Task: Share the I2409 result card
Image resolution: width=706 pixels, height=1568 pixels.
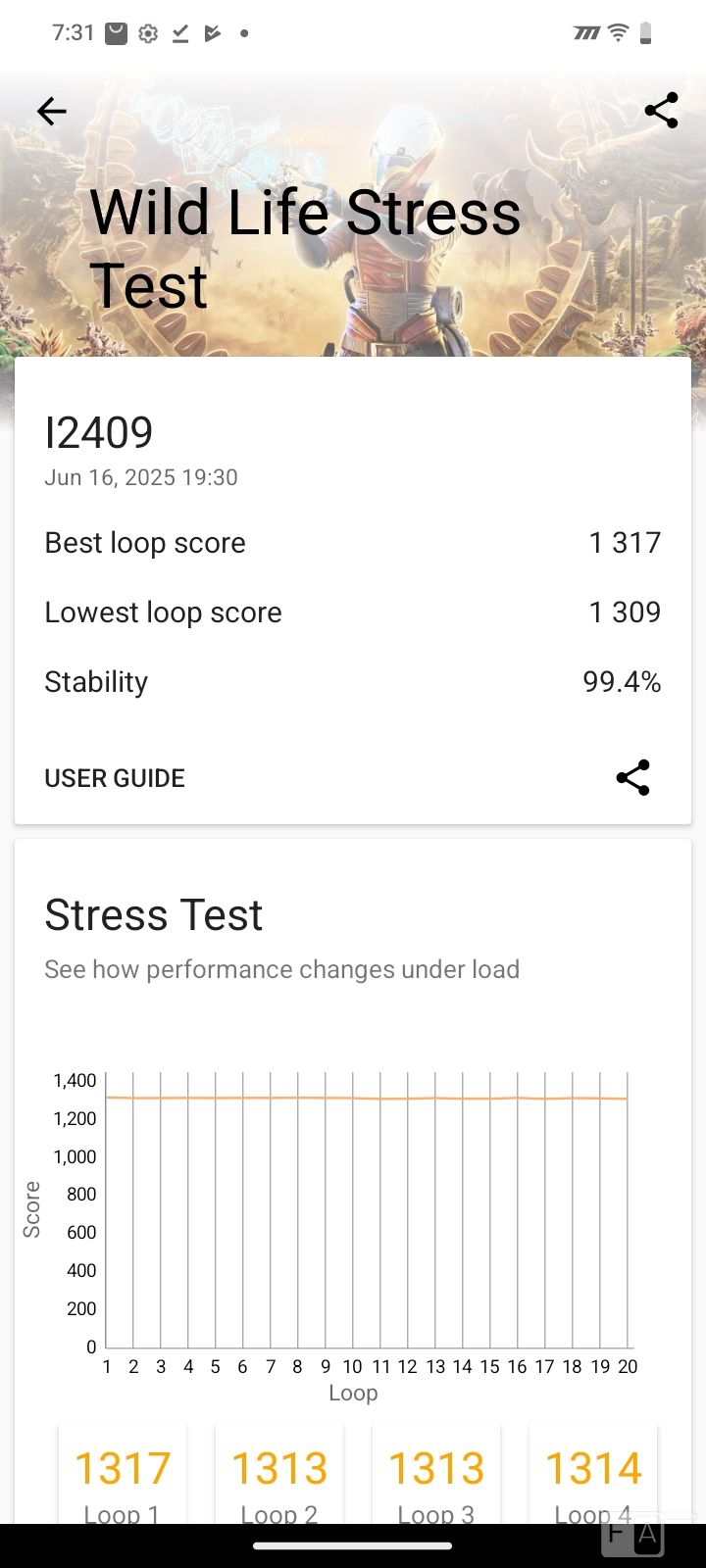Action: click(632, 777)
